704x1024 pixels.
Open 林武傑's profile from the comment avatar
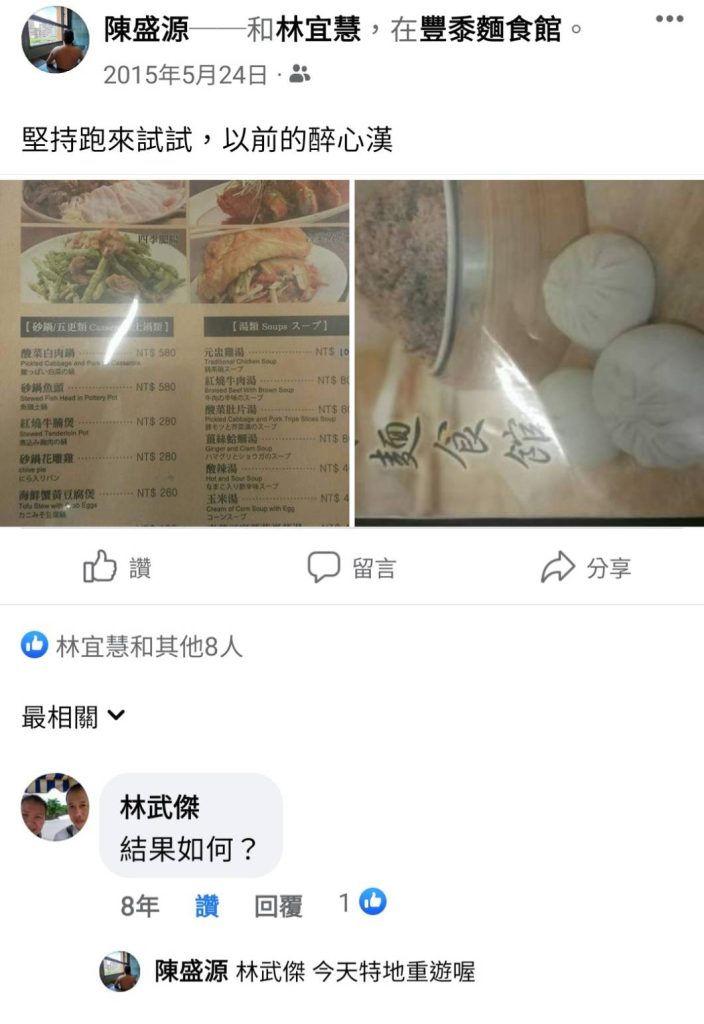pos(55,807)
